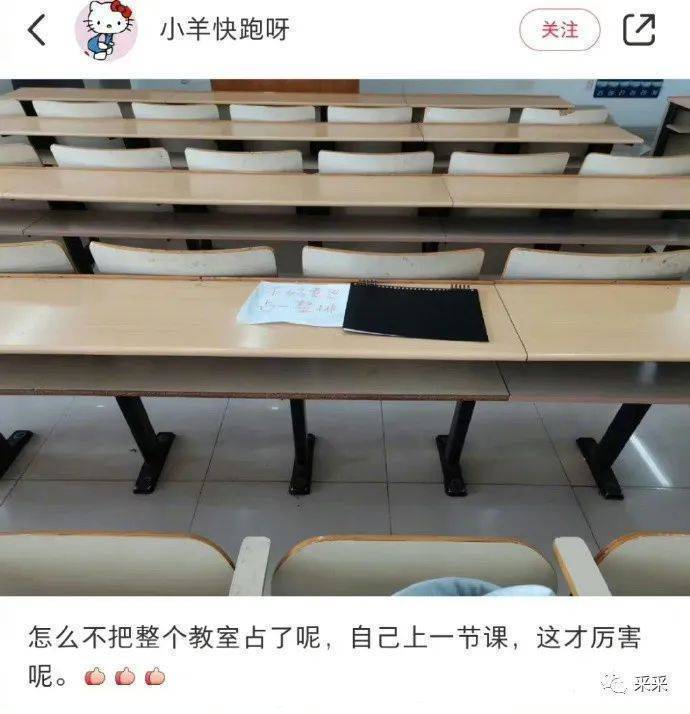Go back using the top-left arrow
690x714 pixels.
[36, 30]
